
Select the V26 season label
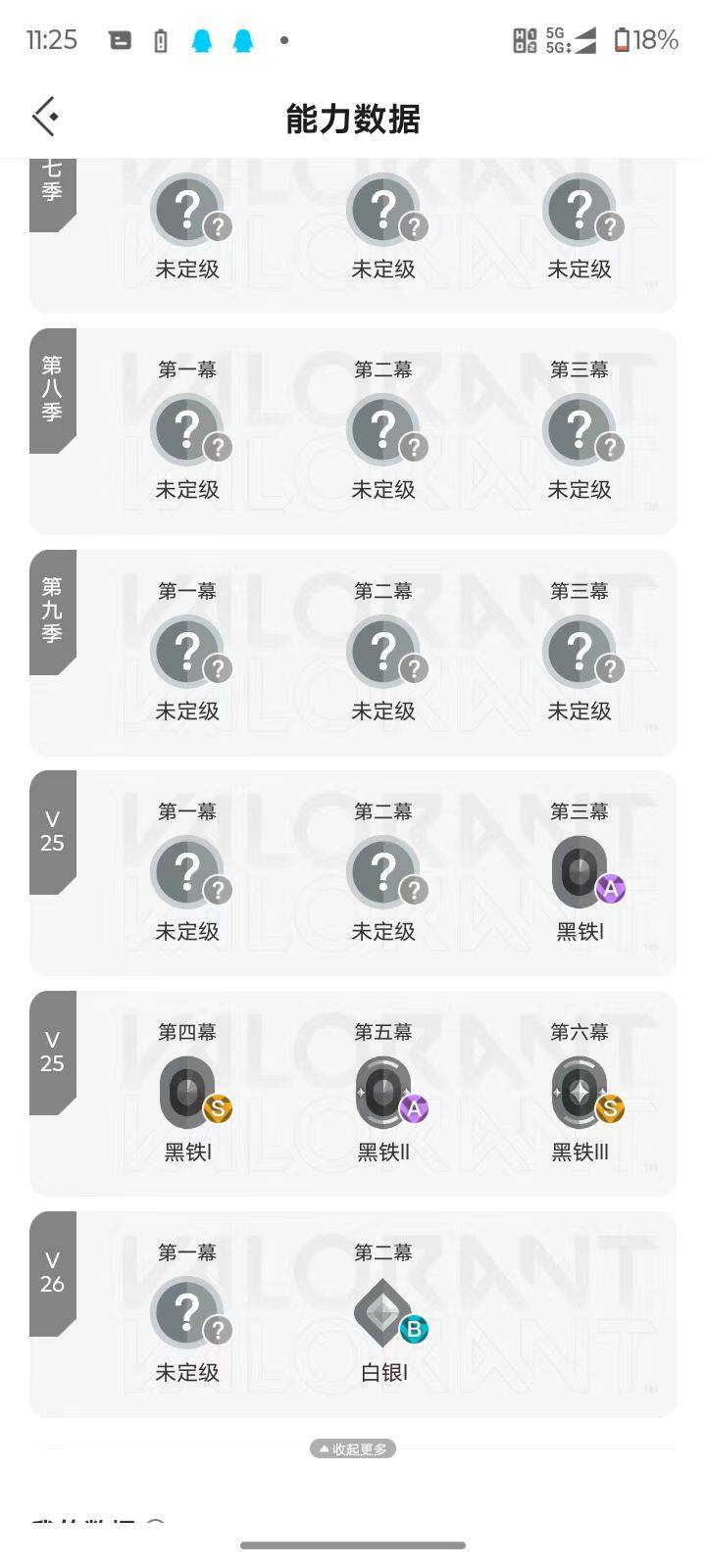pyautogui.click(x=53, y=1271)
